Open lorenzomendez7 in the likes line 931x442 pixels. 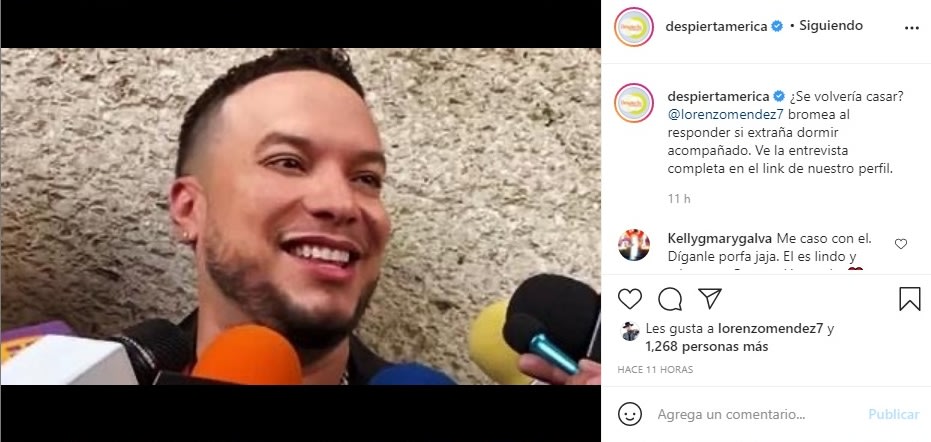click(768, 327)
